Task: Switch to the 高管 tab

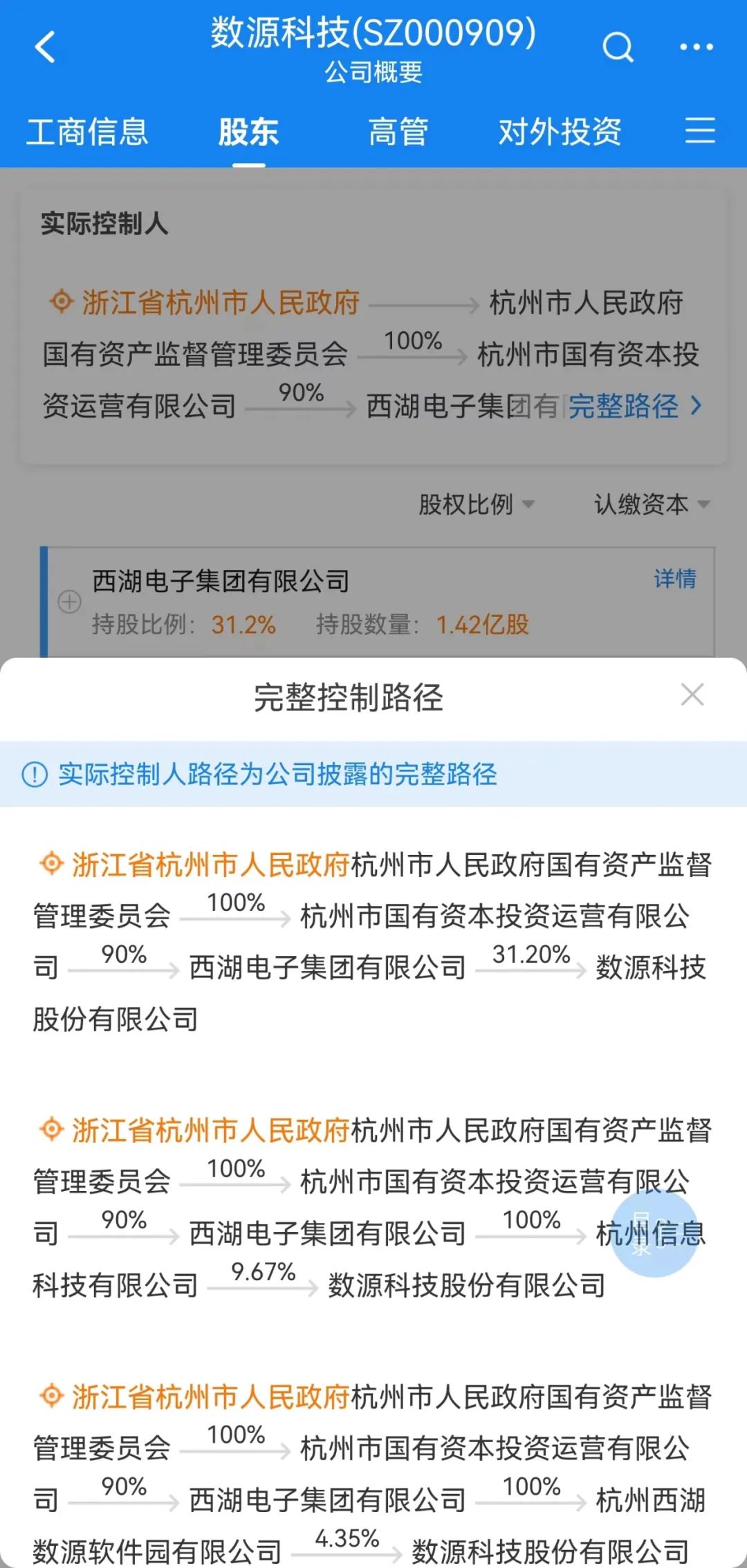Action: tap(398, 132)
